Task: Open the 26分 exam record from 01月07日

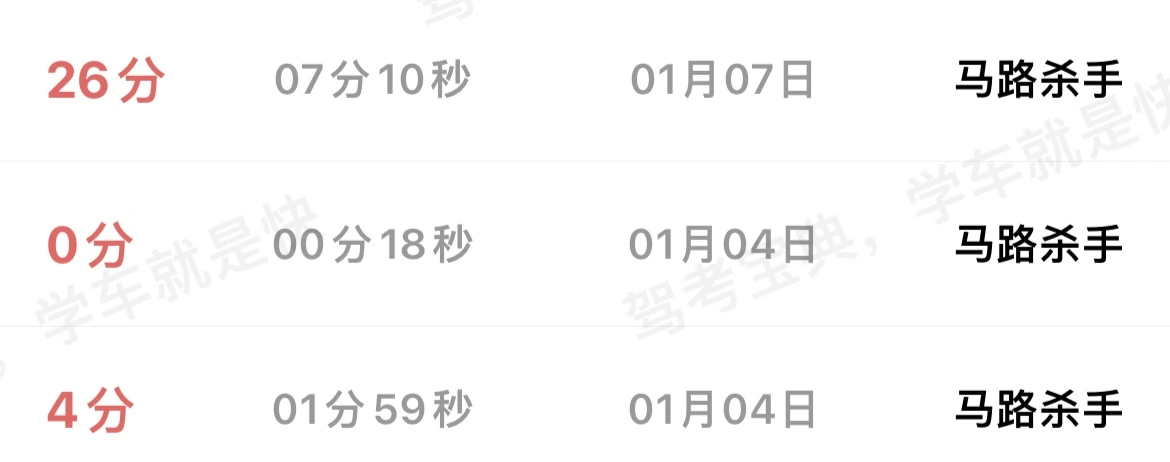Action: pyautogui.click(x=585, y=80)
